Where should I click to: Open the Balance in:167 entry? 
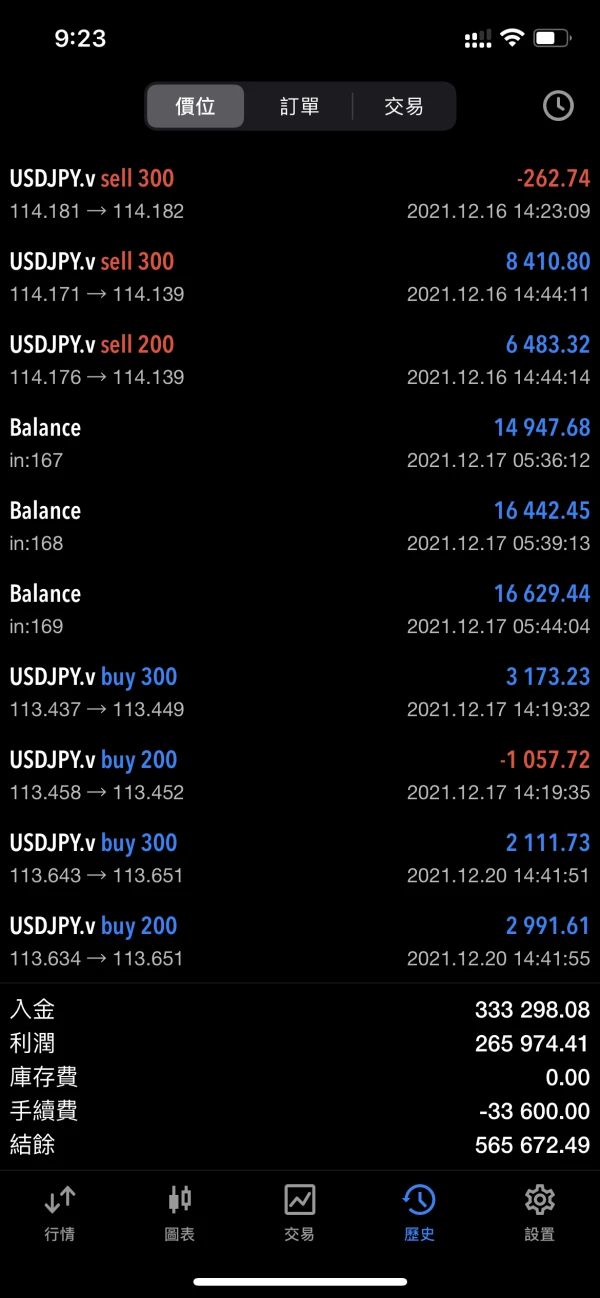click(x=300, y=443)
